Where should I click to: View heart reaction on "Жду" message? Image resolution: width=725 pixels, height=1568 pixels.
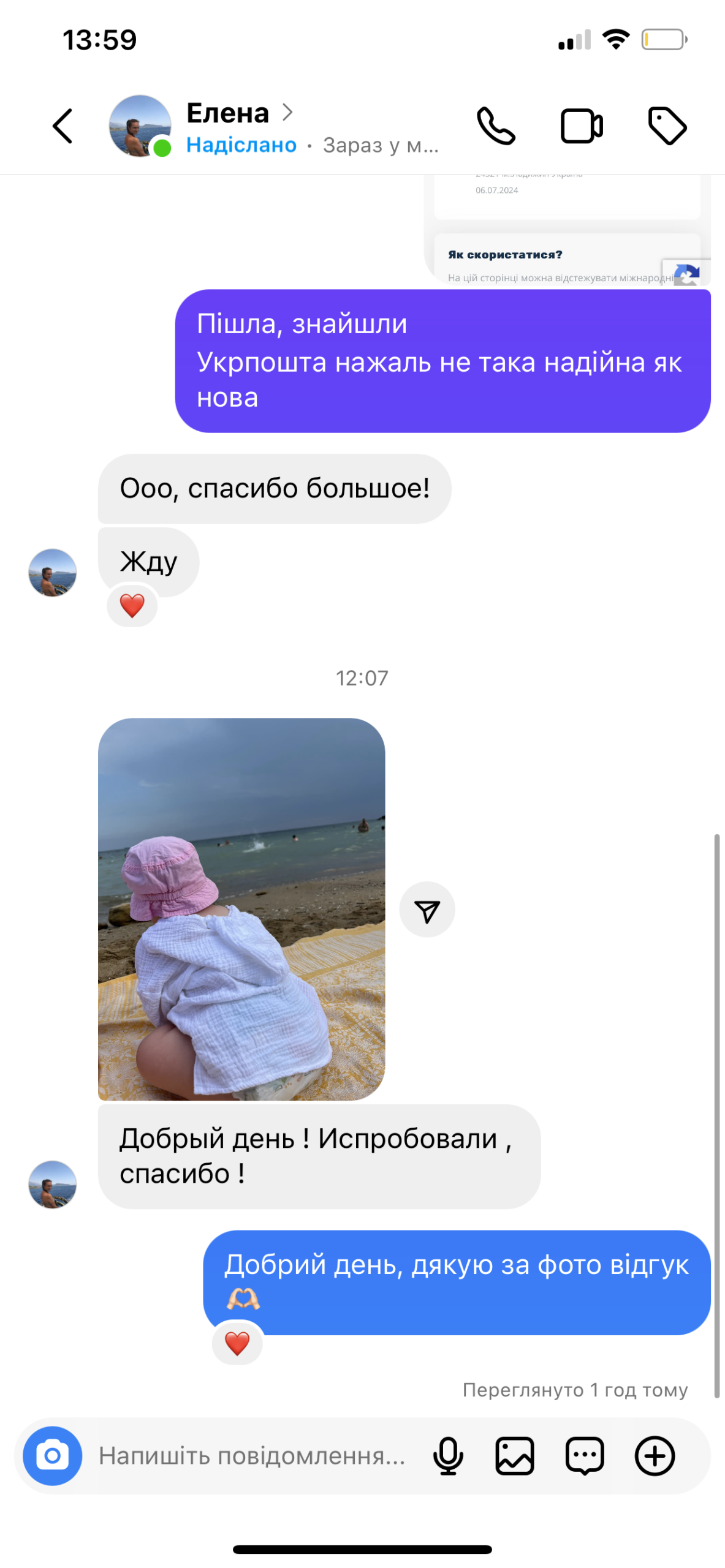[132, 605]
